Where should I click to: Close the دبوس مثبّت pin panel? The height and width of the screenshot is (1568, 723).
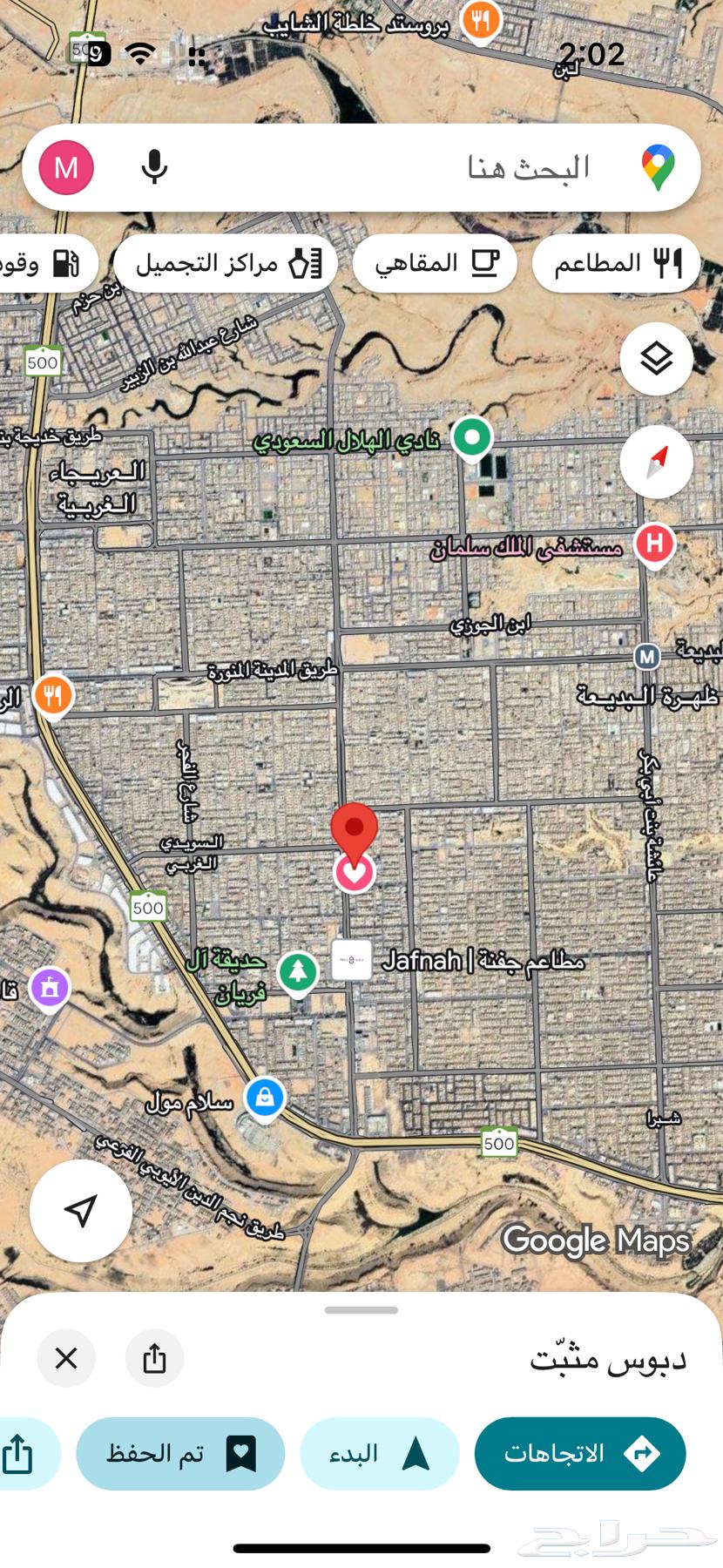click(x=66, y=1357)
